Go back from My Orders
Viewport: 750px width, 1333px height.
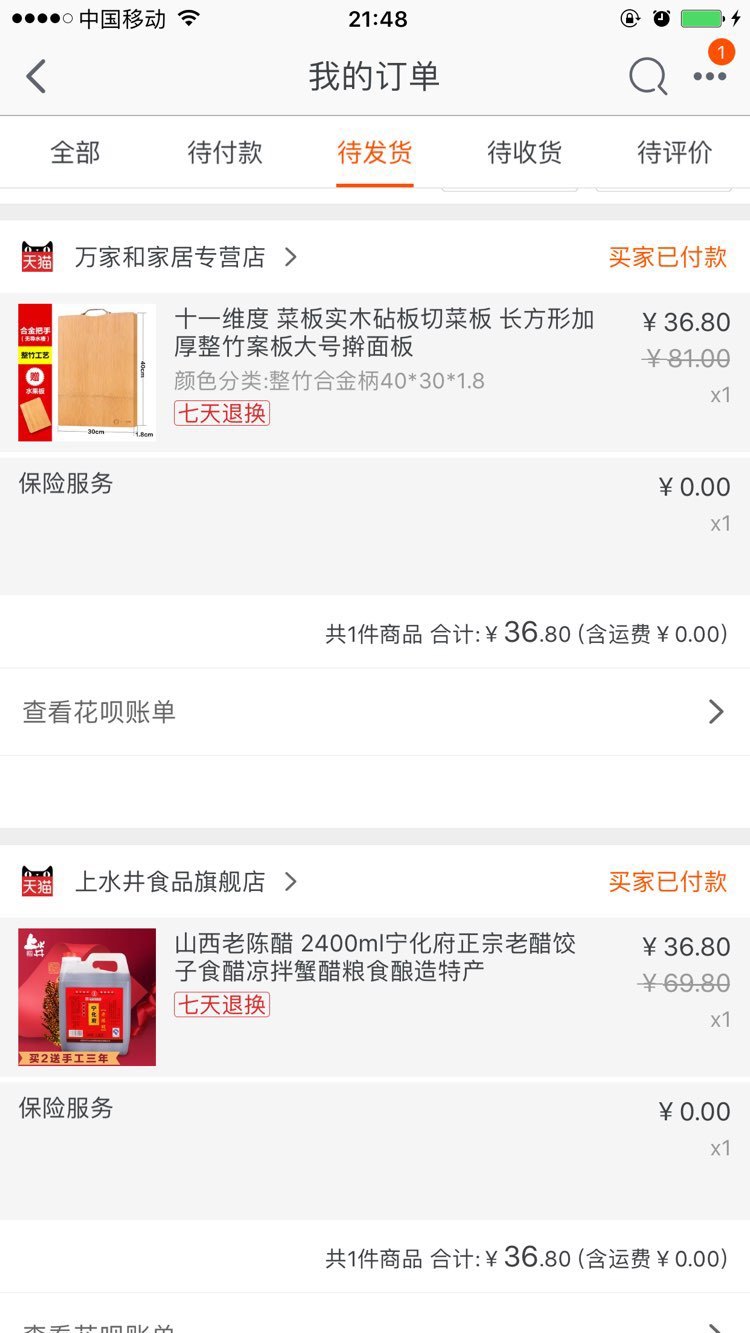36,77
